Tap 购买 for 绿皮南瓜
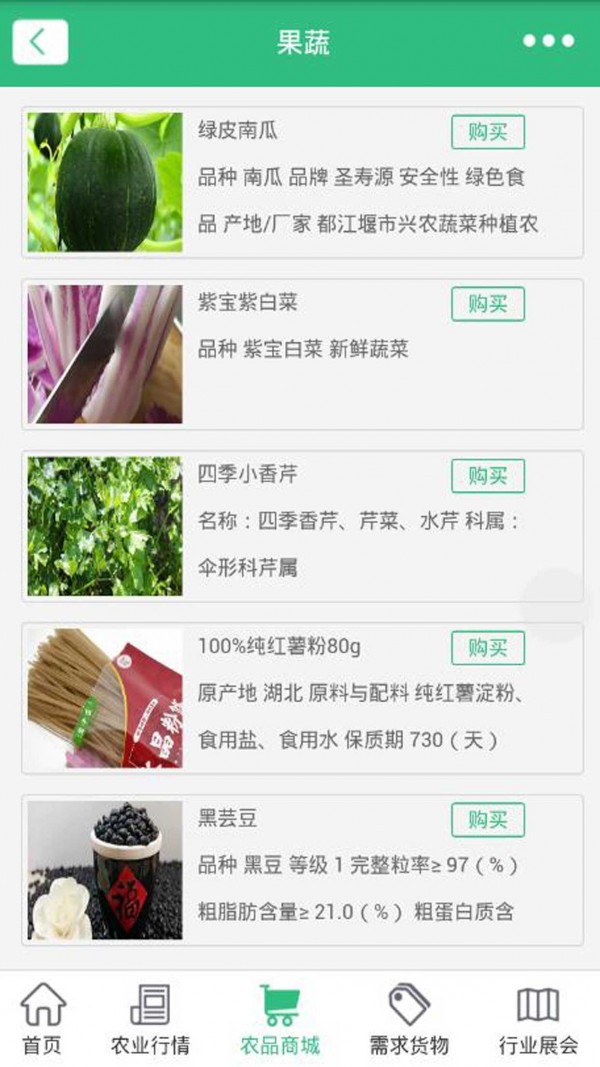600x1067 pixels. point(488,132)
